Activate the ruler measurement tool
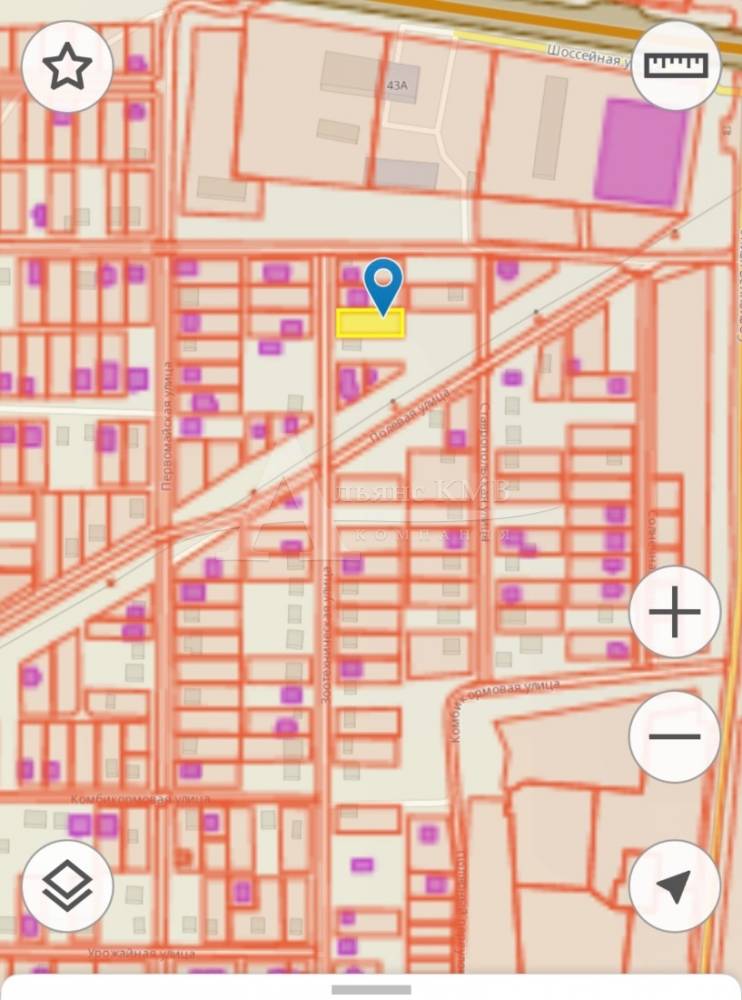Image resolution: width=742 pixels, height=1000 pixels. [677, 65]
